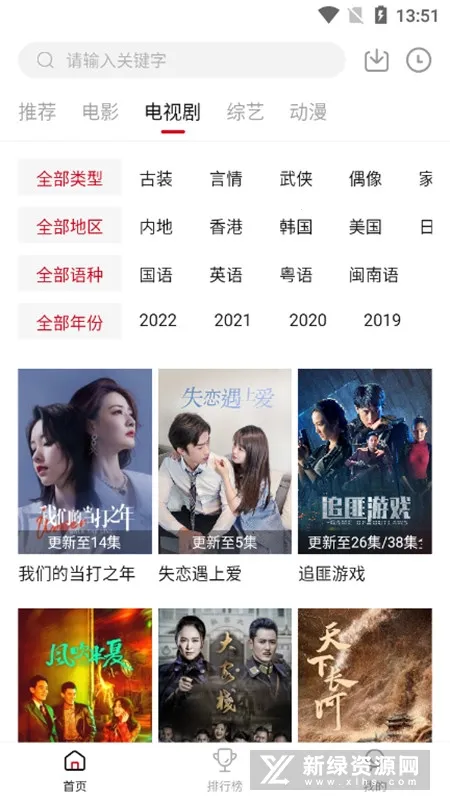Viewport: 450px width, 800px height.
Task: Filter by year 2021
Action: [x=233, y=320]
